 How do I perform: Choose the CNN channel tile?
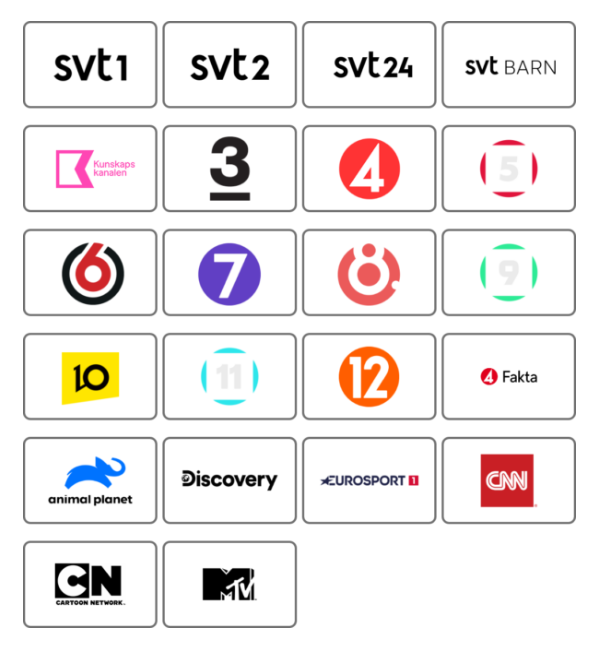coord(509,481)
